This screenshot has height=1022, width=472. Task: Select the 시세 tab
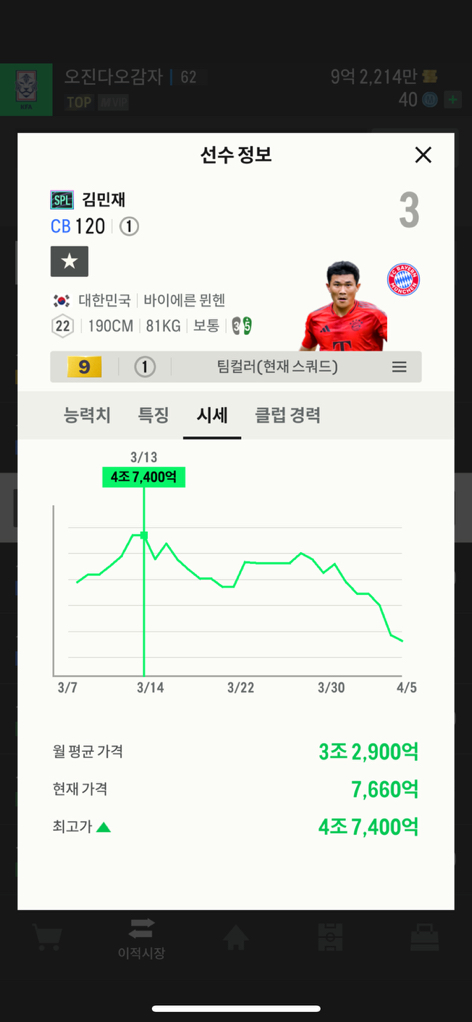(x=212, y=415)
